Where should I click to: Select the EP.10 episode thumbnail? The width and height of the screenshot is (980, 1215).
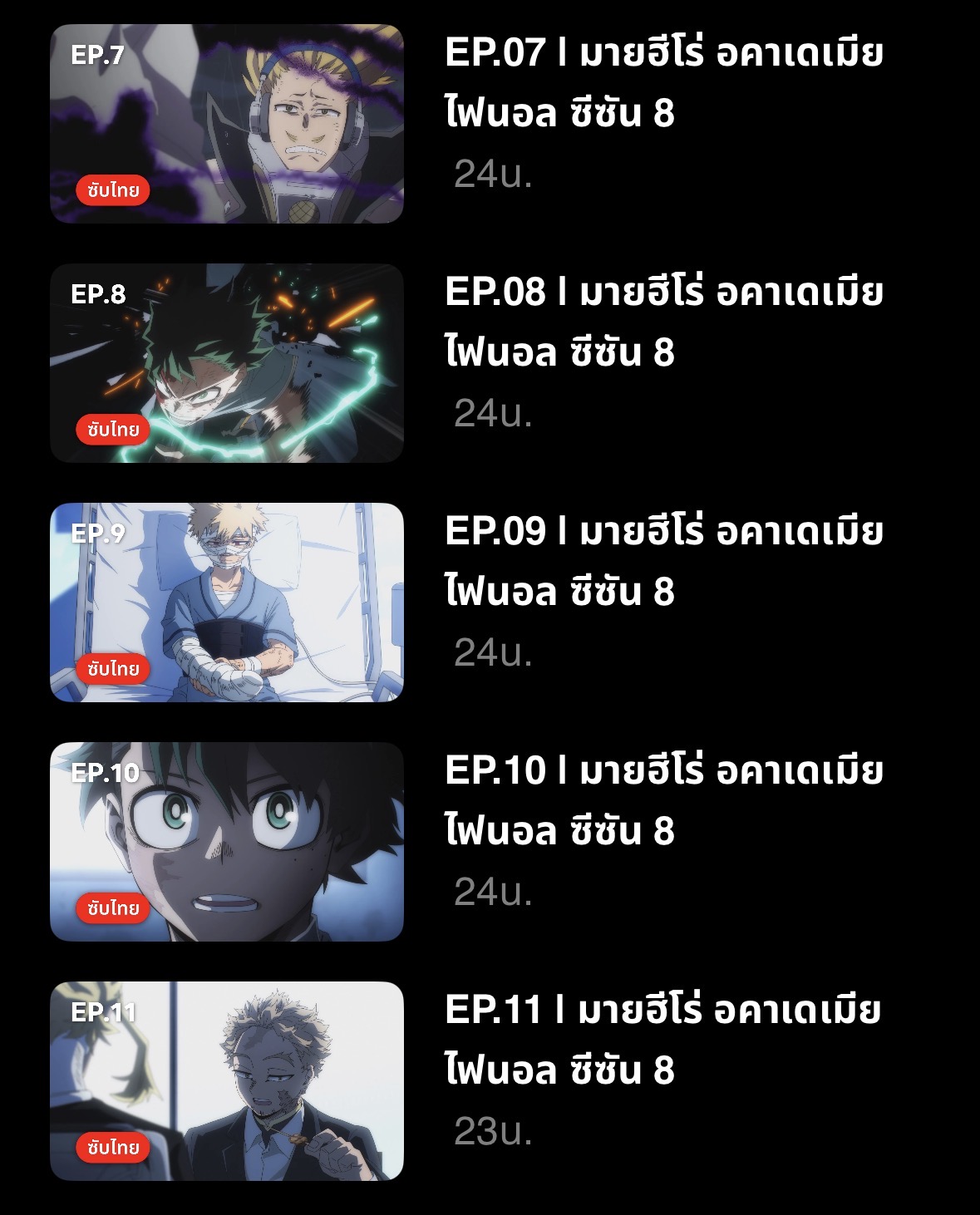(227, 842)
